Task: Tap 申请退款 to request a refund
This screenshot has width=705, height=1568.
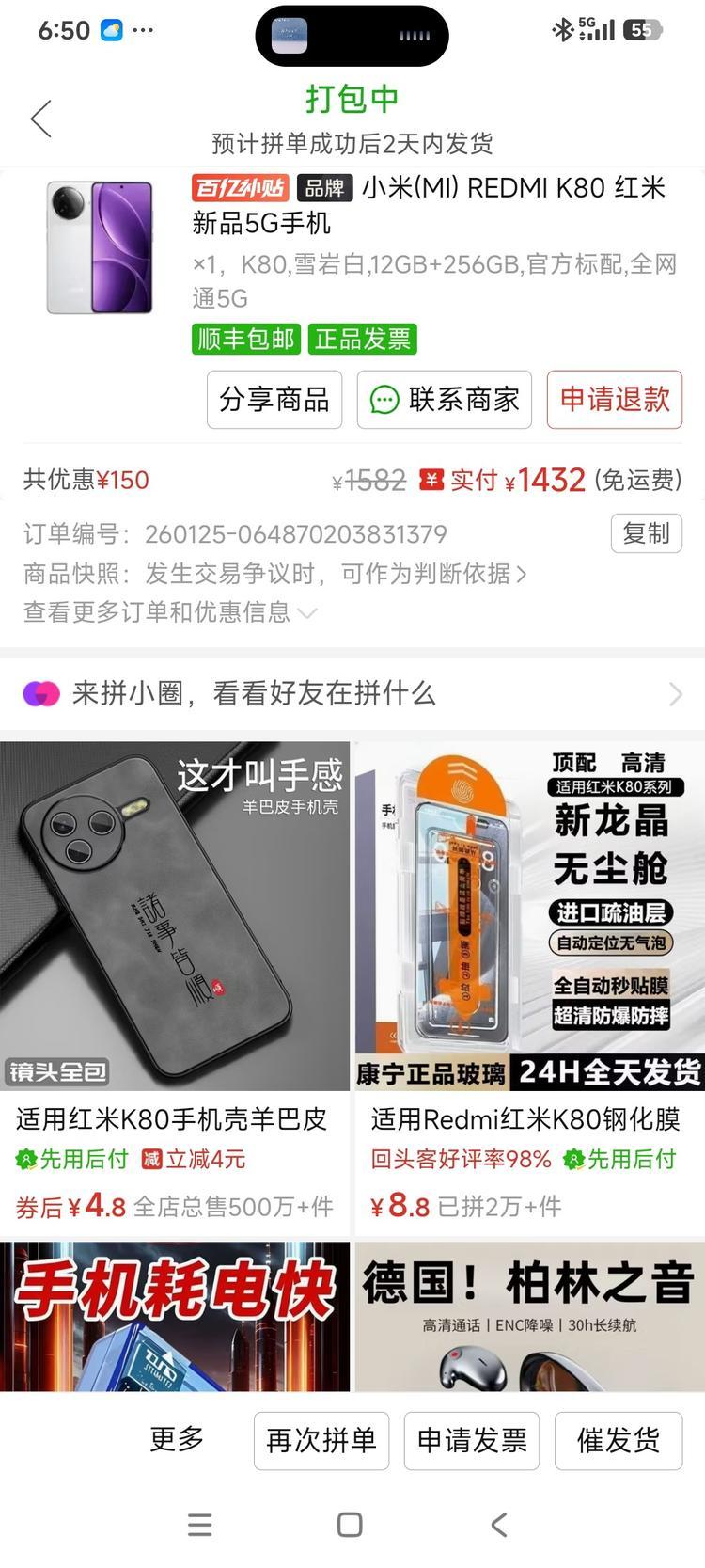Action: tap(615, 400)
